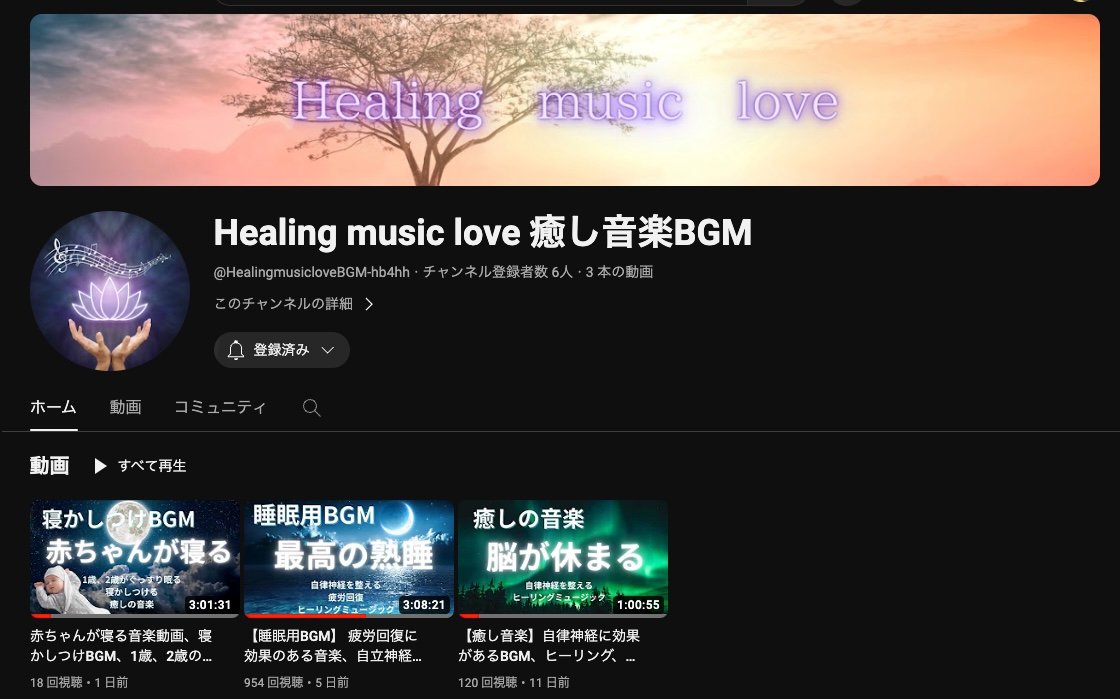Open the 癒しの音楽 脳が休まる video

tap(563, 558)
